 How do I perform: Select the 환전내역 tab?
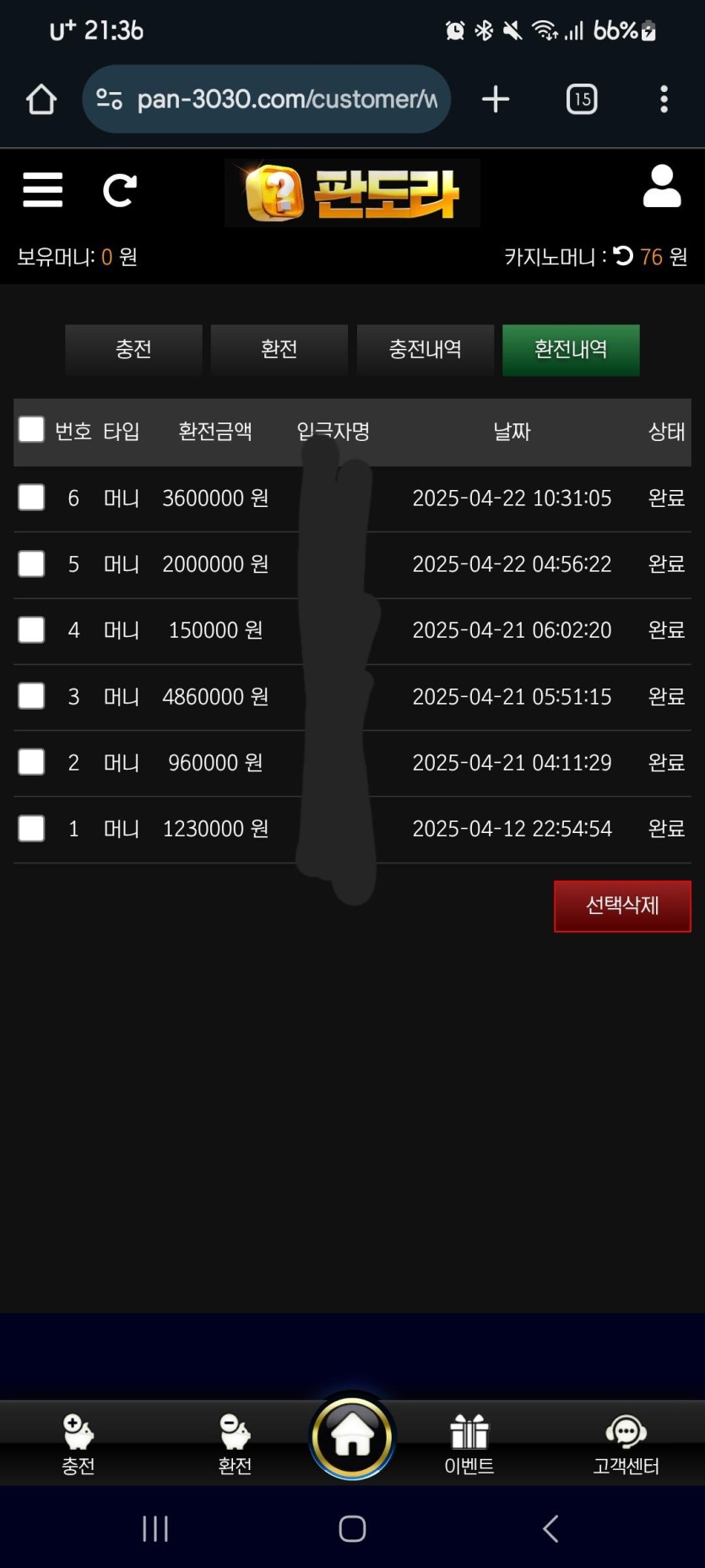click(571, 350)
